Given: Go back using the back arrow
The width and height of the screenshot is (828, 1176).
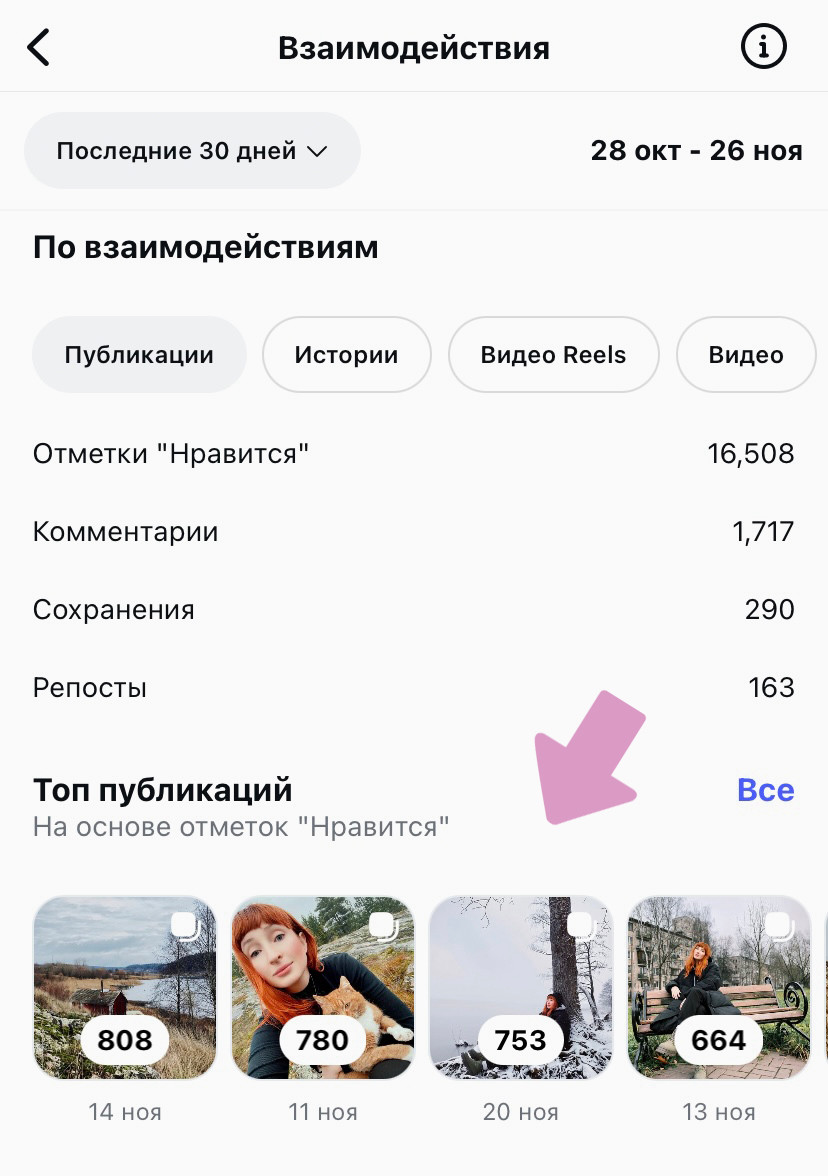Looking at the screenshot, I should point(40,46).
